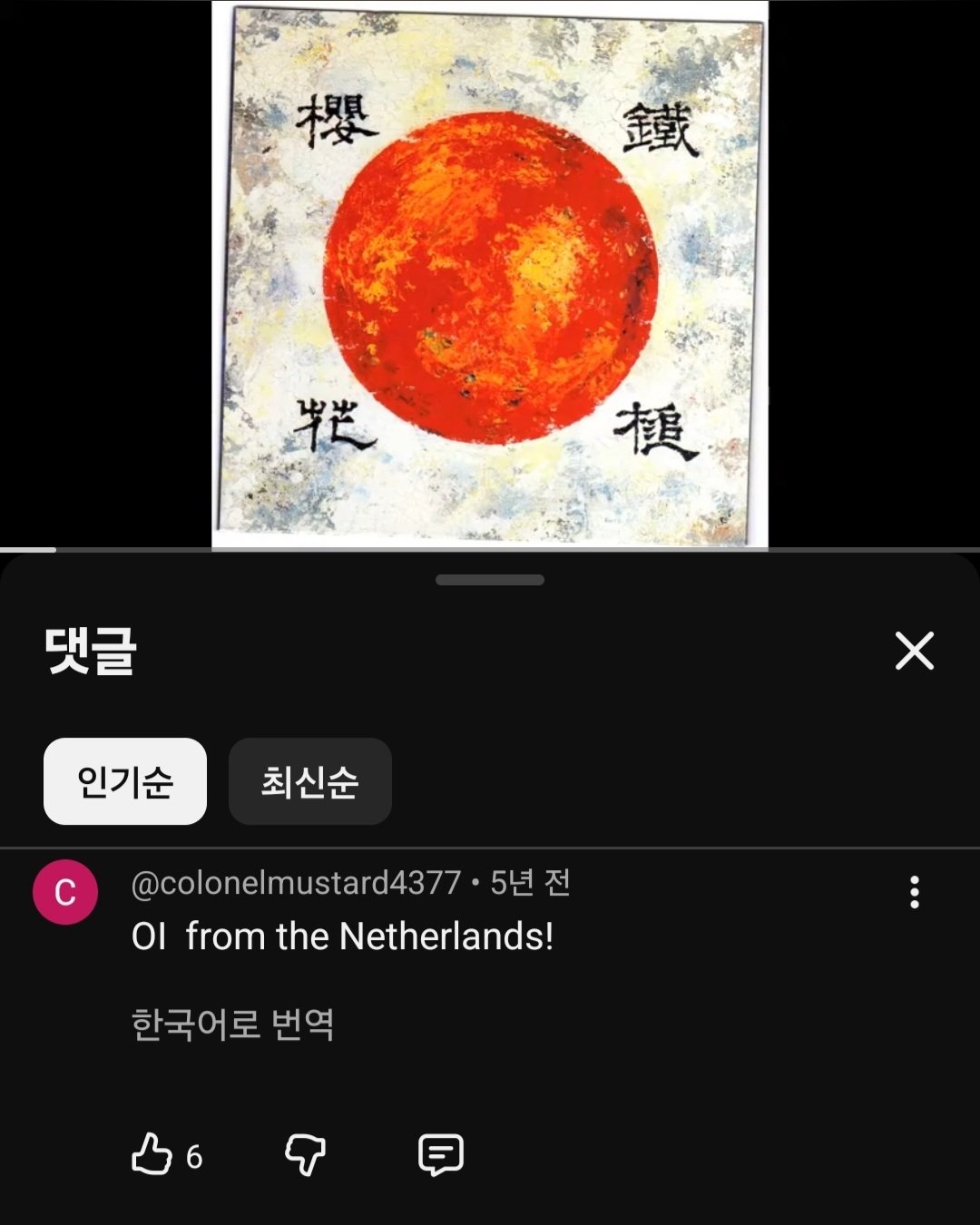This screenshot has height=1225, width=980.
Task: Tap the video player above comments
Action: tap(490, 272)
